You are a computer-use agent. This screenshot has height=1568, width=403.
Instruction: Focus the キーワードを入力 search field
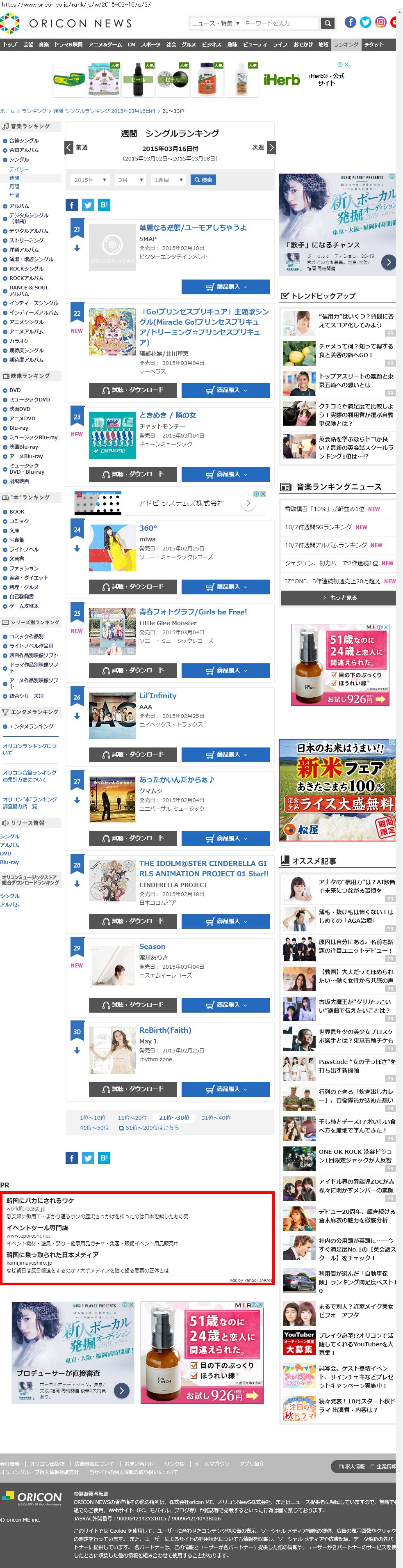(x=280, y=24)
